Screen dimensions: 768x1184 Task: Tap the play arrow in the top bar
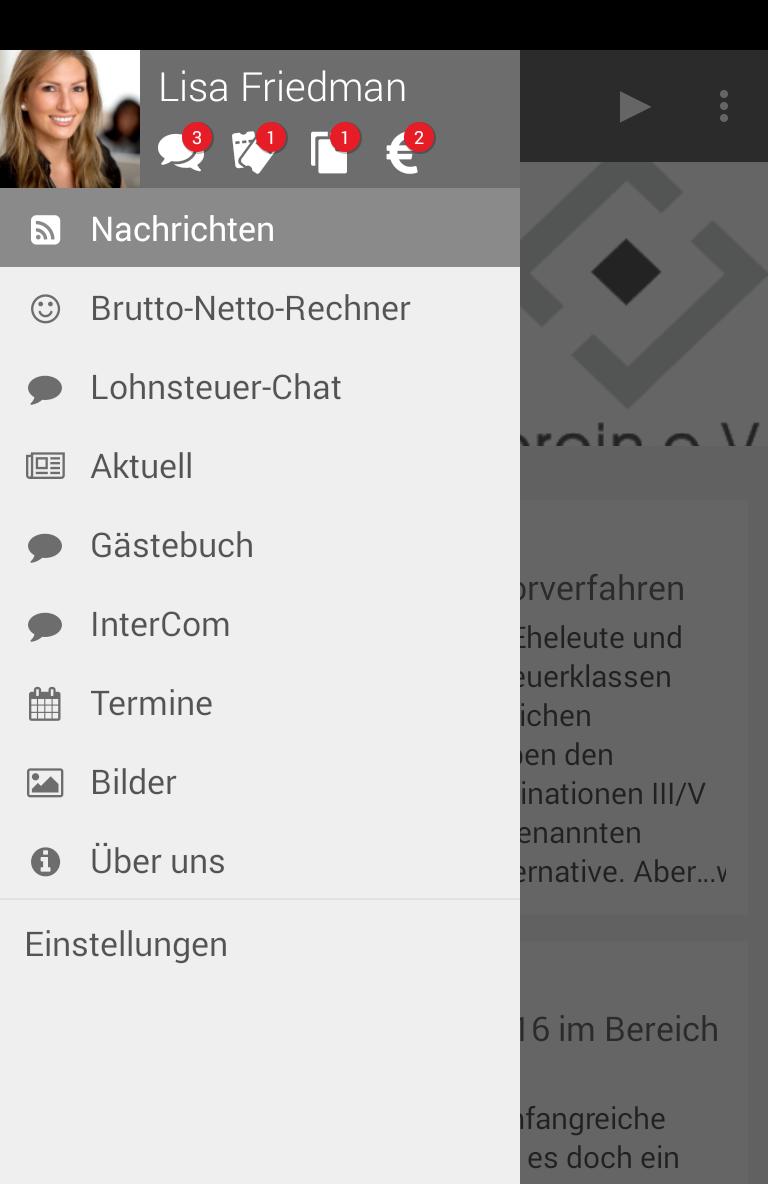pos(634,106)
